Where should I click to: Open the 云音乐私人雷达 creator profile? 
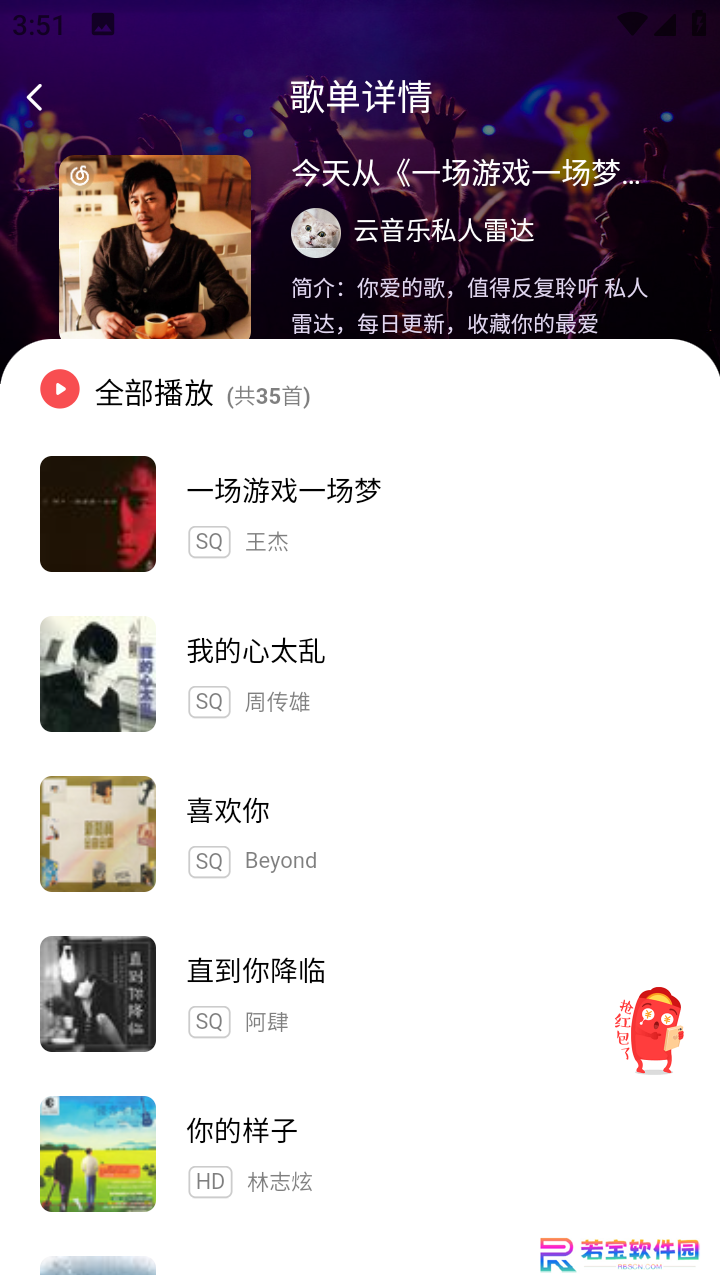413,232
